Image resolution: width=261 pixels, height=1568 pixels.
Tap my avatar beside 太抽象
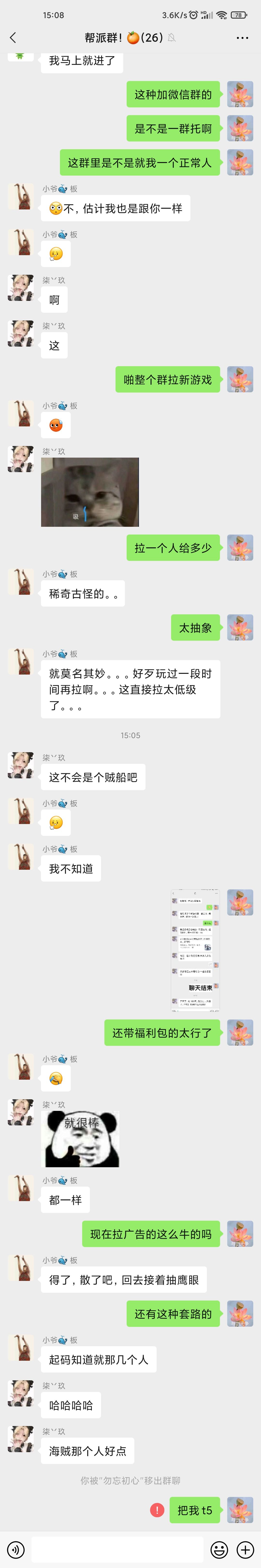click(240, 628)
